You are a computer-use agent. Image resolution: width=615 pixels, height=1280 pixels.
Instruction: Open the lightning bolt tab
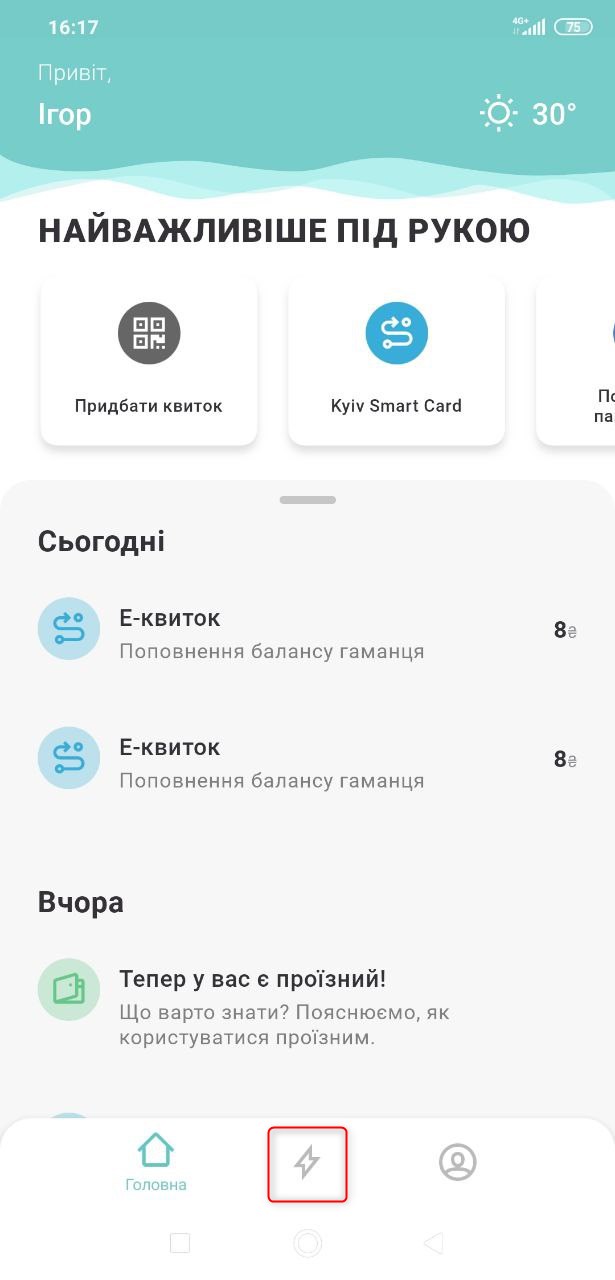(307, 1162)
